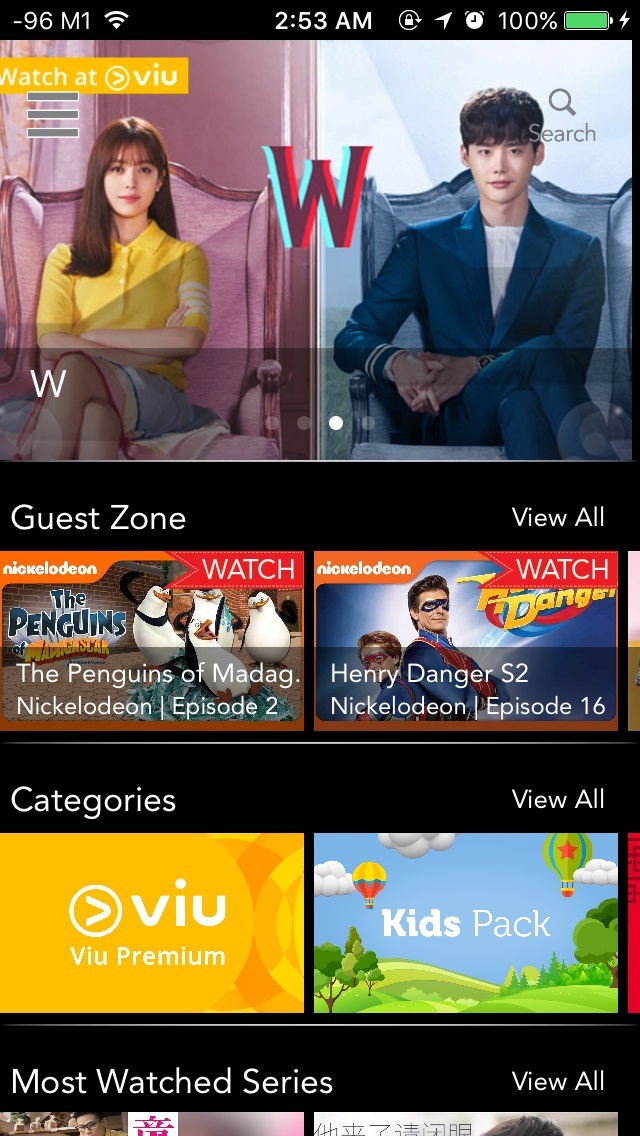This screenshot has width=640, height=1136.
Task: View all Most Watched Series
Action: click(558, 1081)
